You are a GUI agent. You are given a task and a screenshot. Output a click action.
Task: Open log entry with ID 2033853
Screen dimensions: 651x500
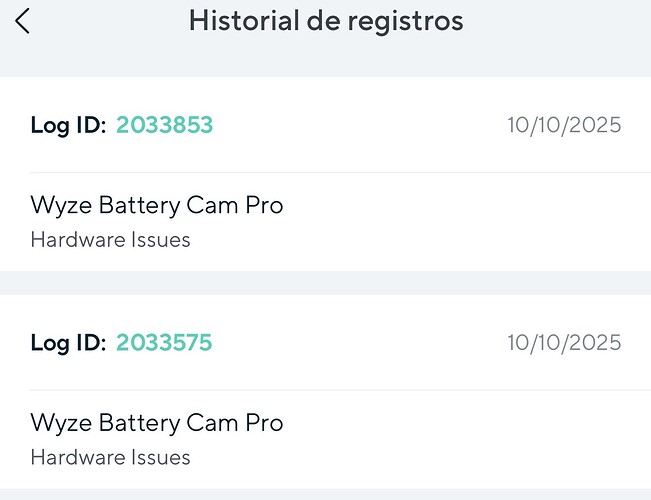point(165,125)
